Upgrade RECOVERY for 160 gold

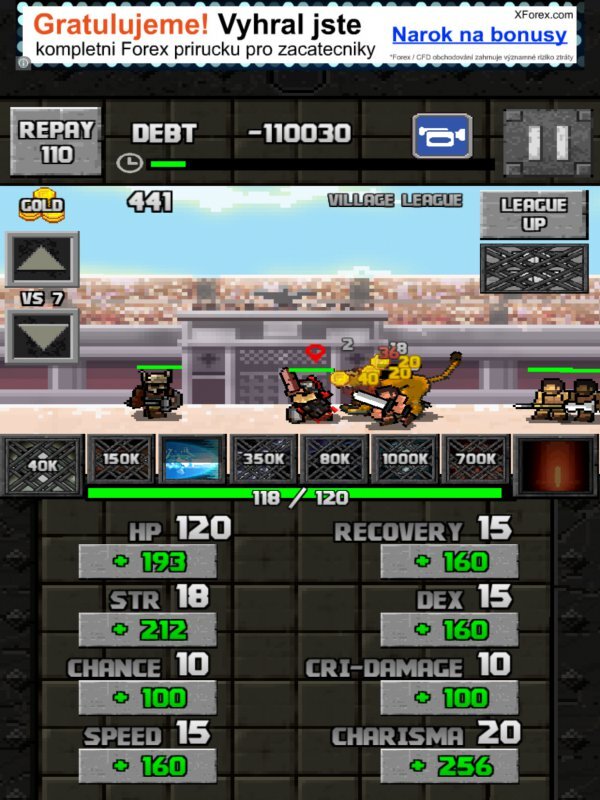tap(449, 562)
